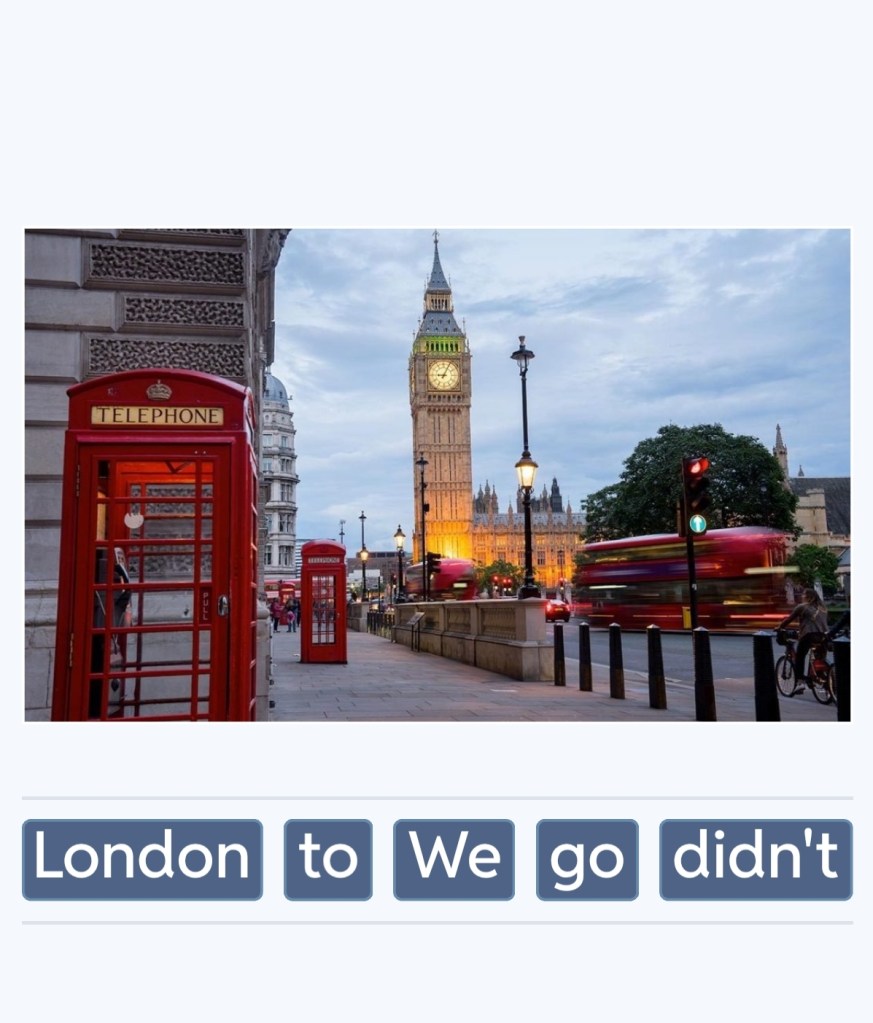Tap the 'to' word tile
This screenshot has width=873, height=1023.
click(x=328, y=859)
